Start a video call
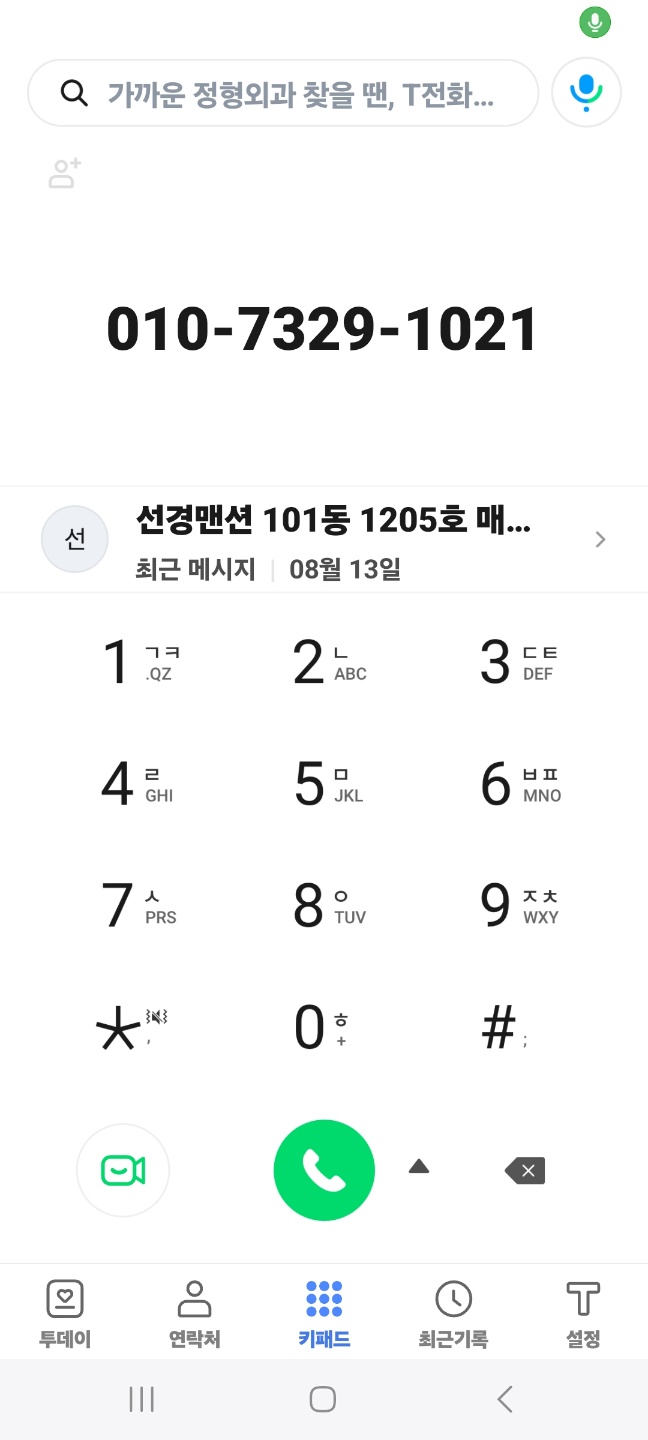 coord(123,1171)
